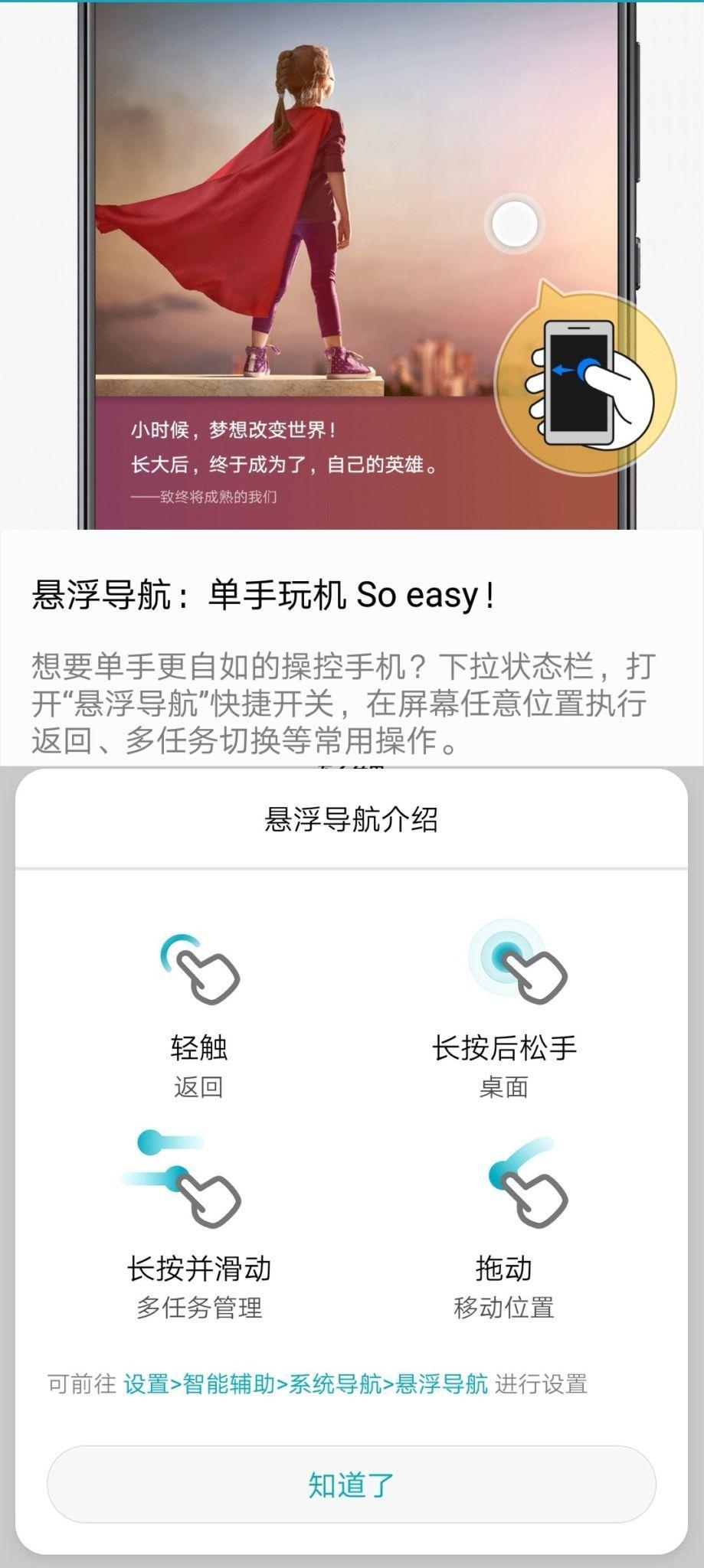Tap the floating navigation dot on screen

(x=515, y=222)
